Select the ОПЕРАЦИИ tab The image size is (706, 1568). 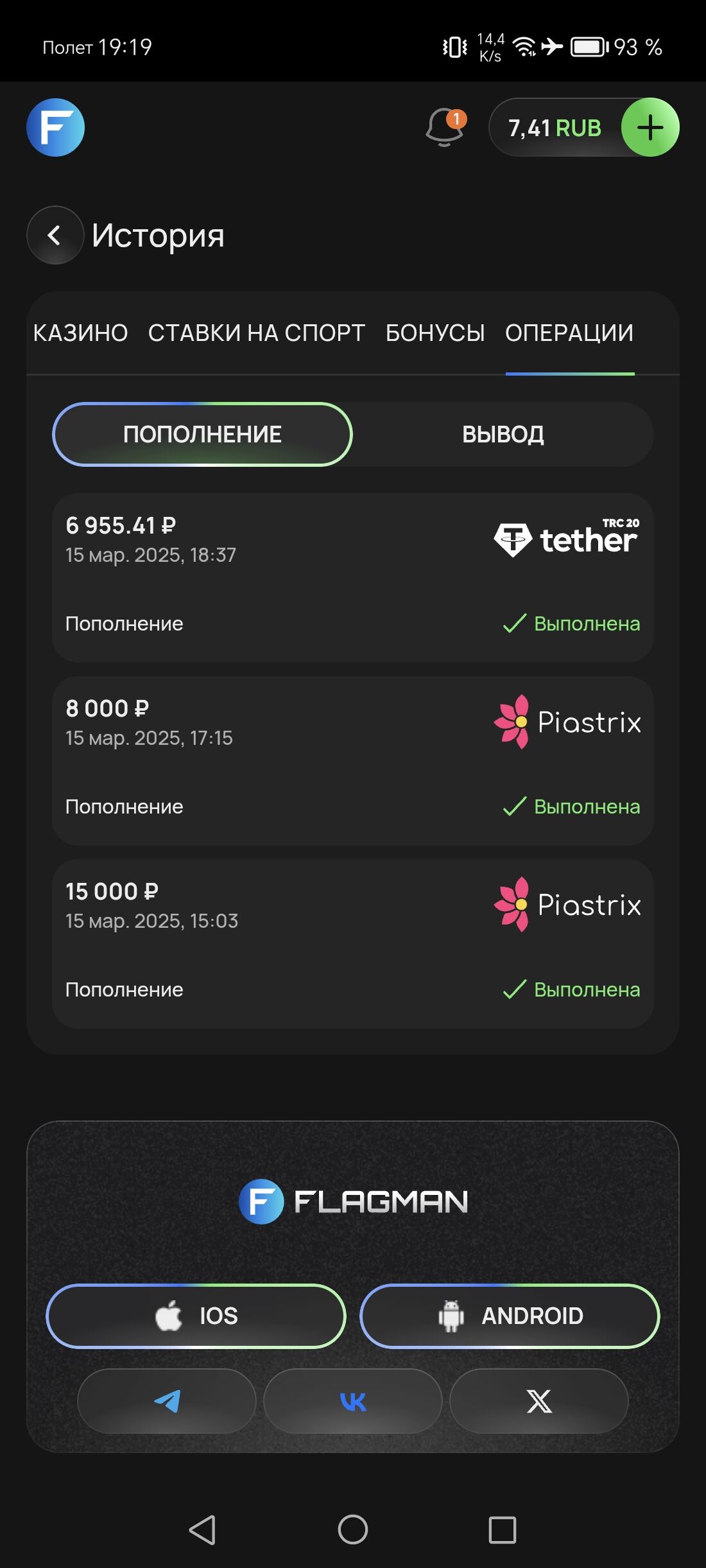point(569,333)
